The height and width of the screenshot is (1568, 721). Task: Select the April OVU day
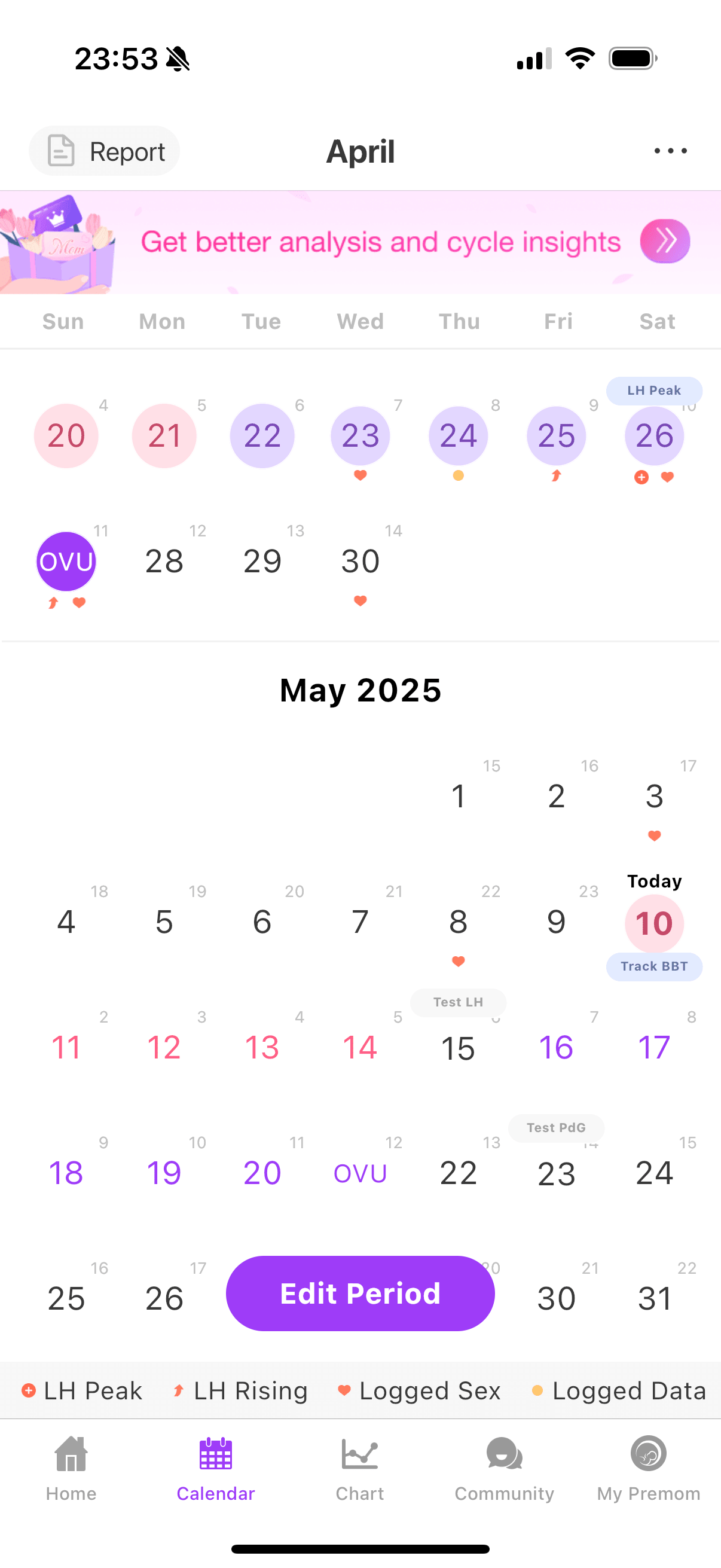coord(66,561)
